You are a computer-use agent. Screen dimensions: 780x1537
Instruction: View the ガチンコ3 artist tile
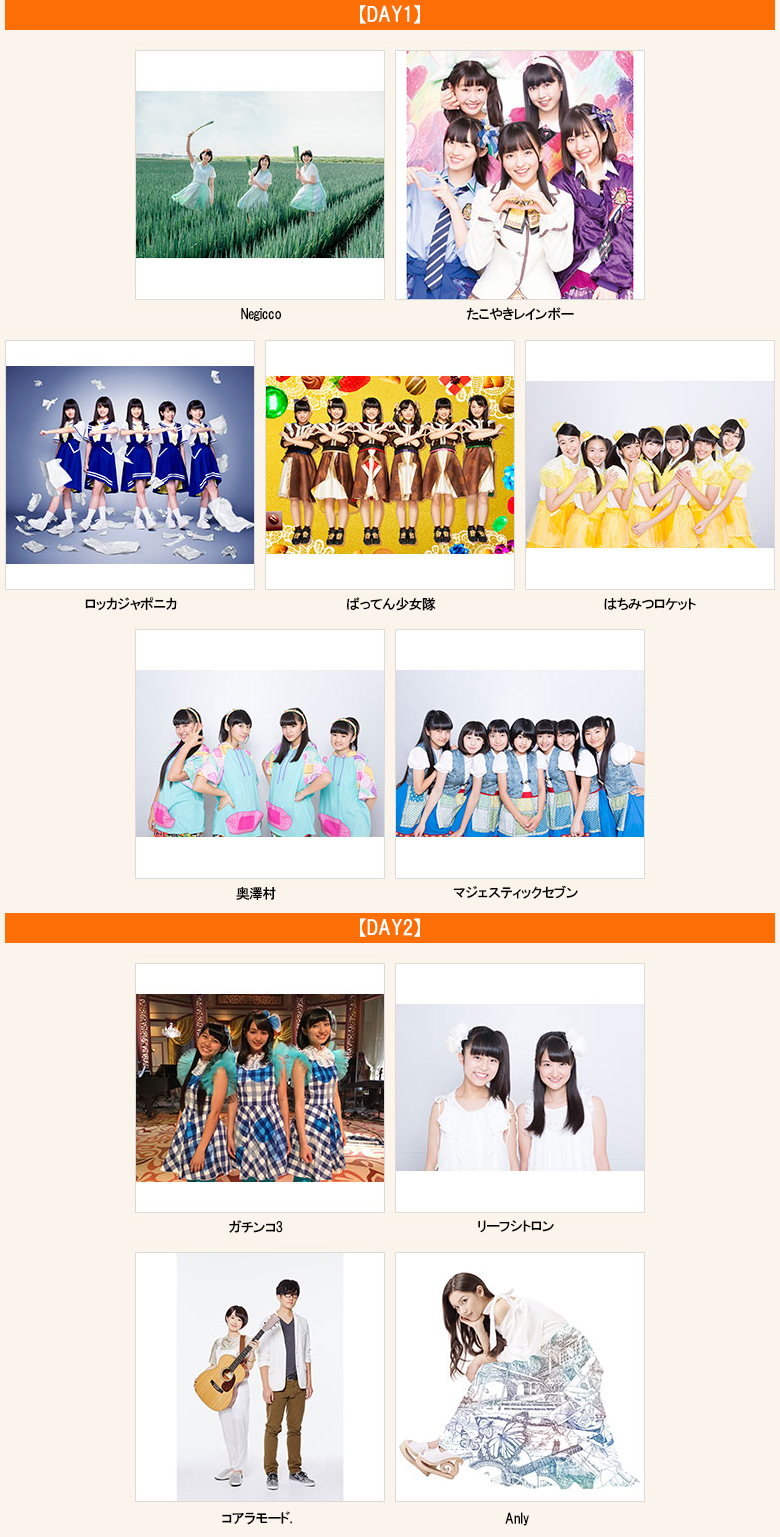260,1088
